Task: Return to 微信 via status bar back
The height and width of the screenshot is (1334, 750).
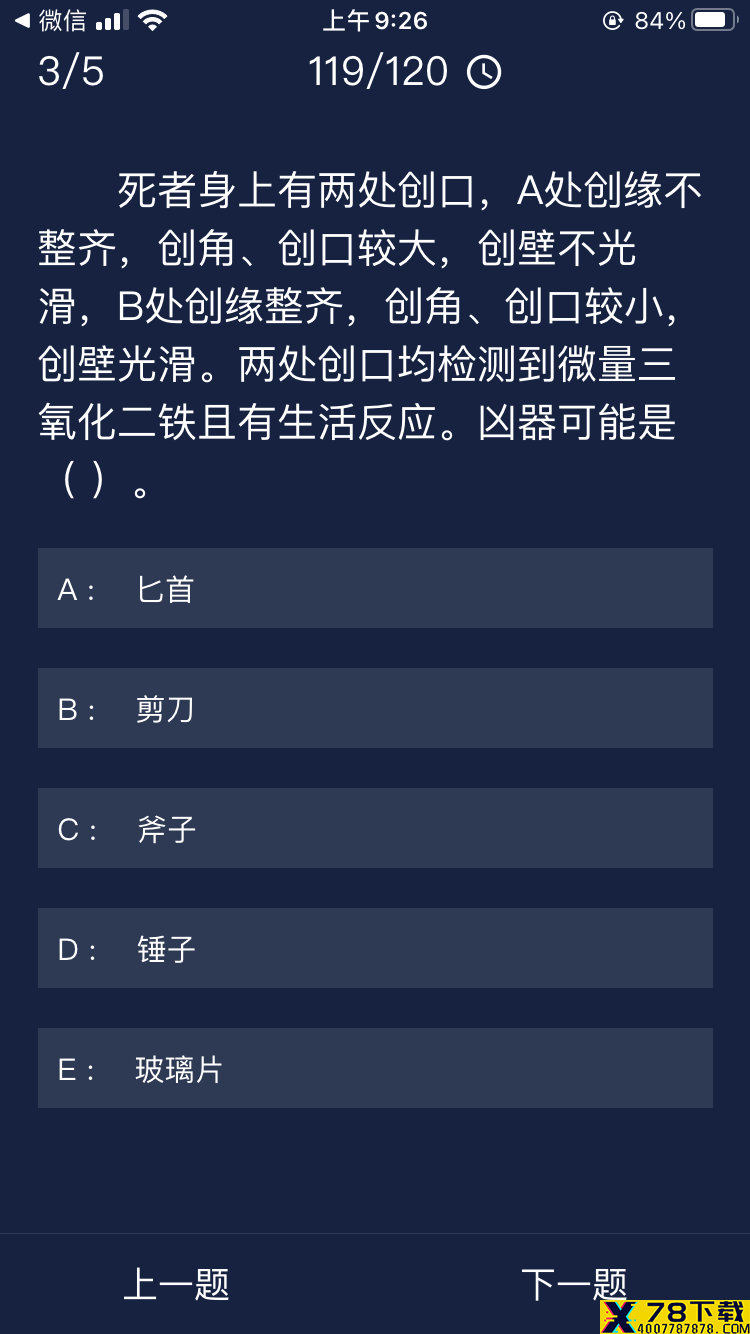Action: coord(50,20)
